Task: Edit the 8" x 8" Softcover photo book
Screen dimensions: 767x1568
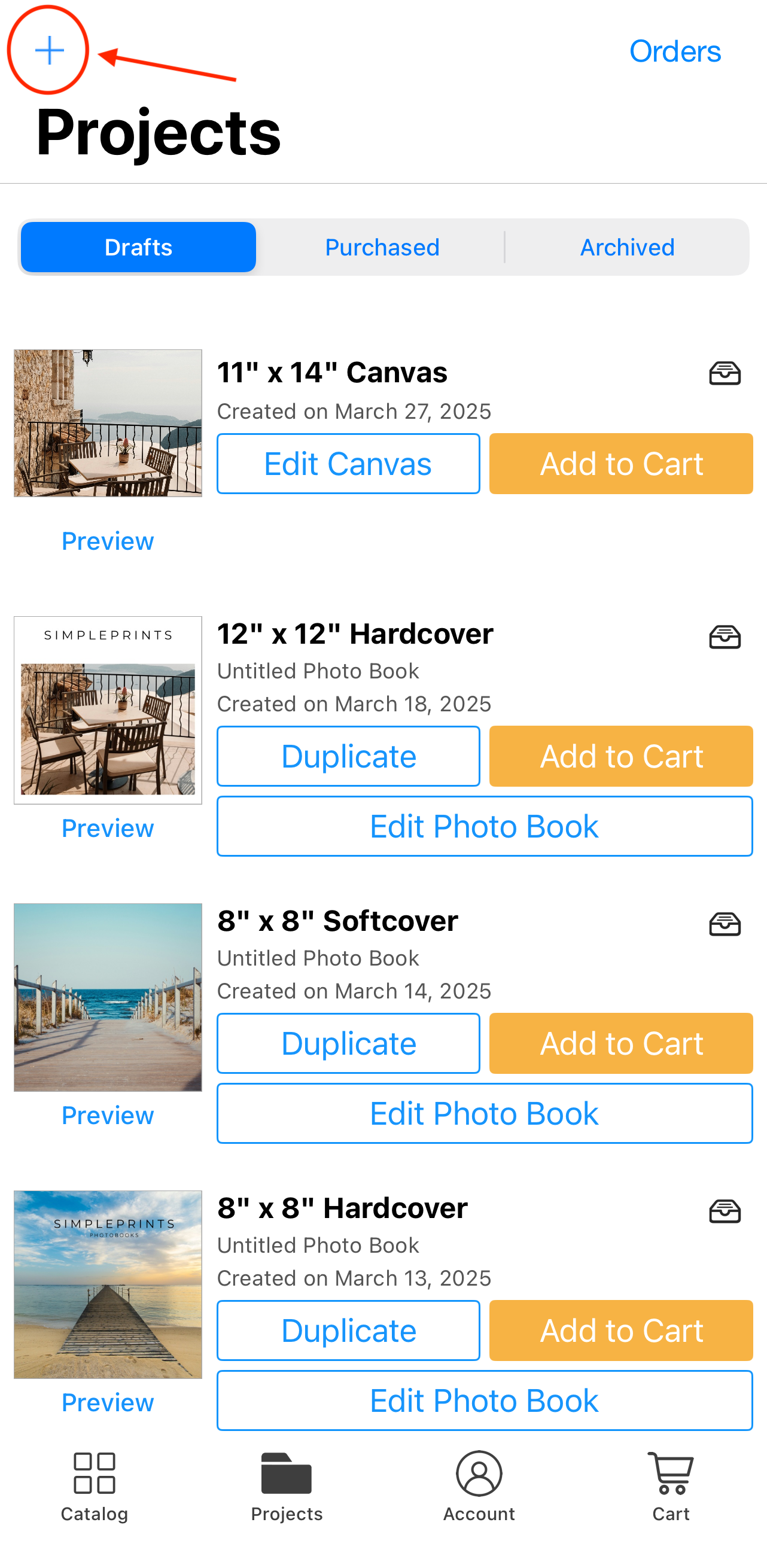Action: (x=485, y=1113)
